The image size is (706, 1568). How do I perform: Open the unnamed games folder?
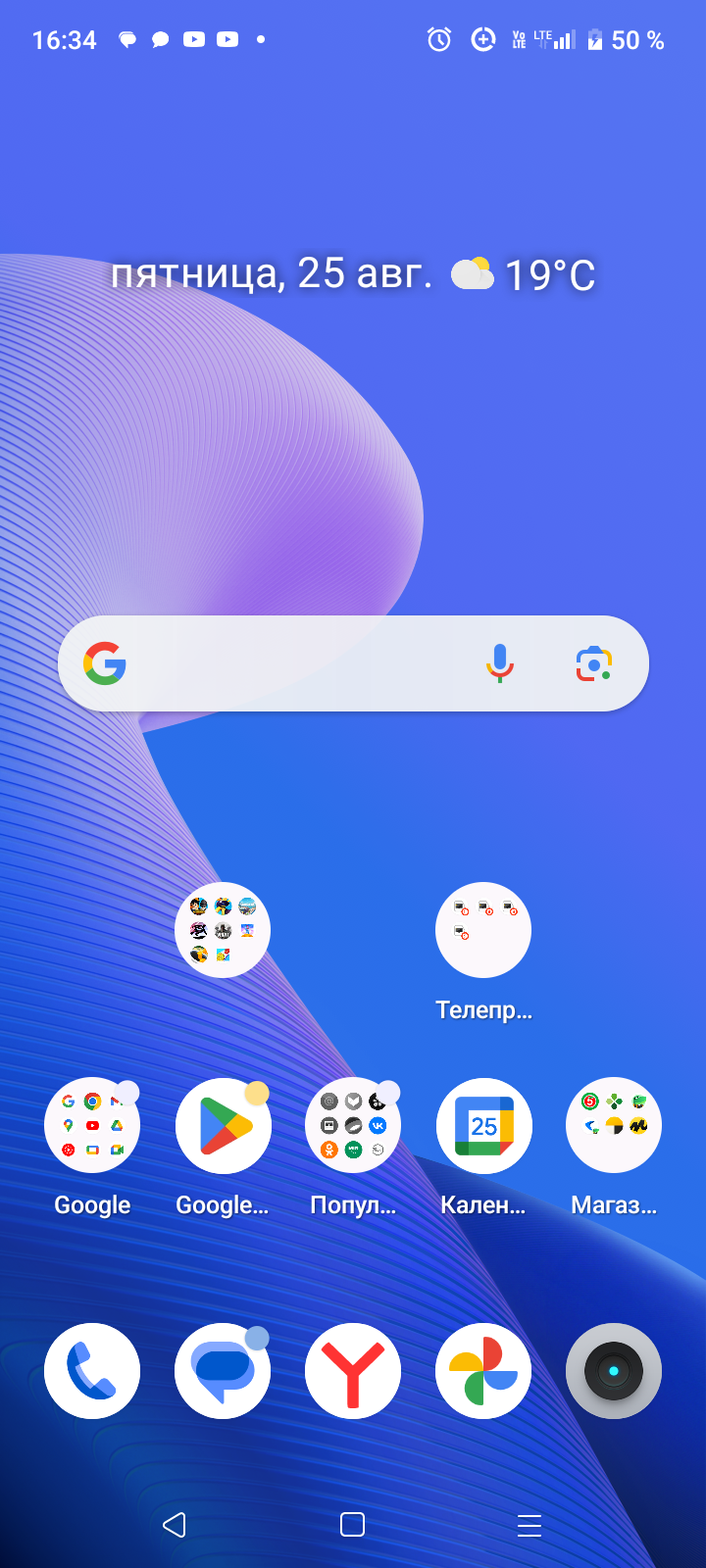[223, 930]
